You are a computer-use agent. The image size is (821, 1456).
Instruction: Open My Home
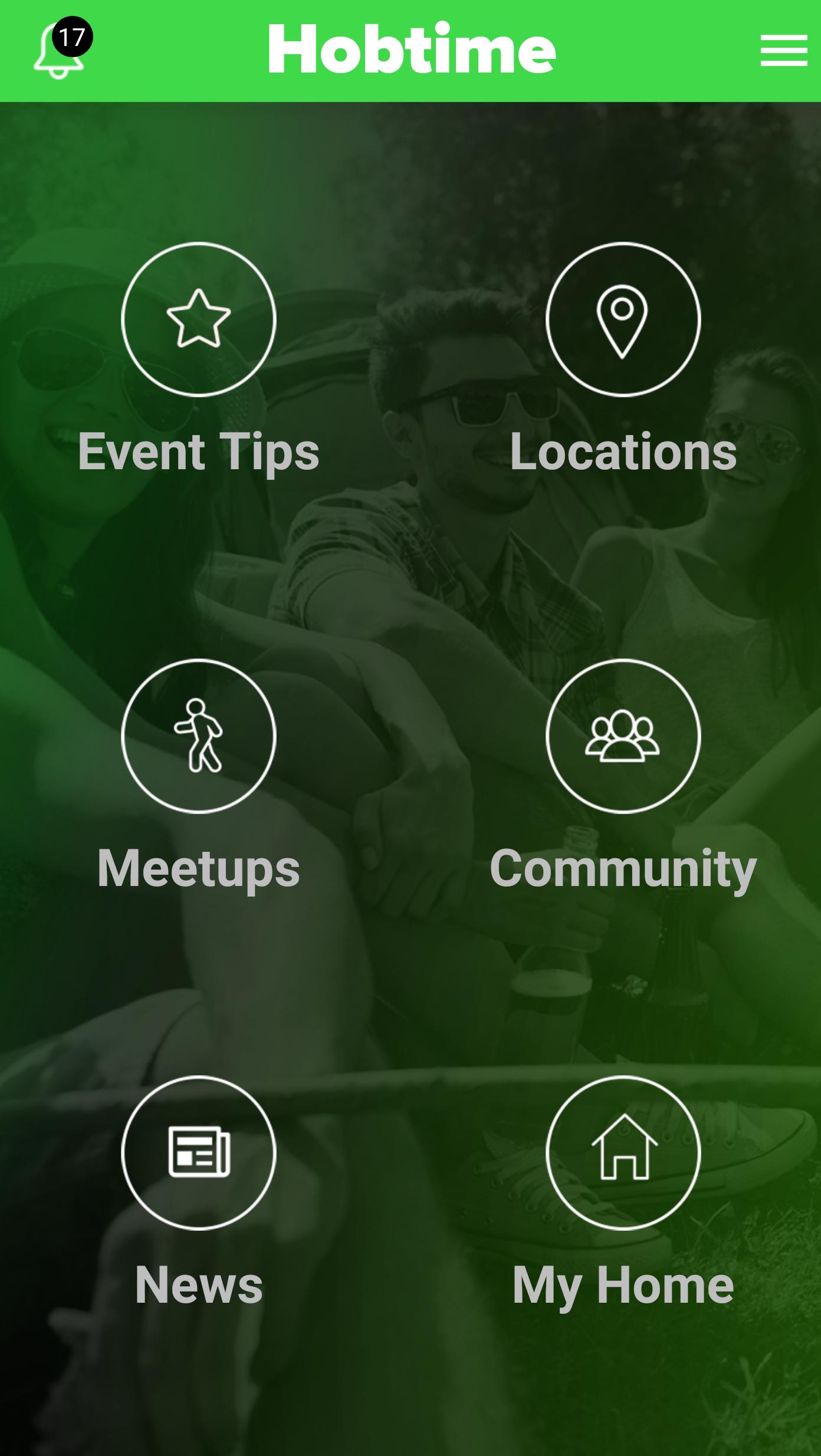(x=623, y=1152)
